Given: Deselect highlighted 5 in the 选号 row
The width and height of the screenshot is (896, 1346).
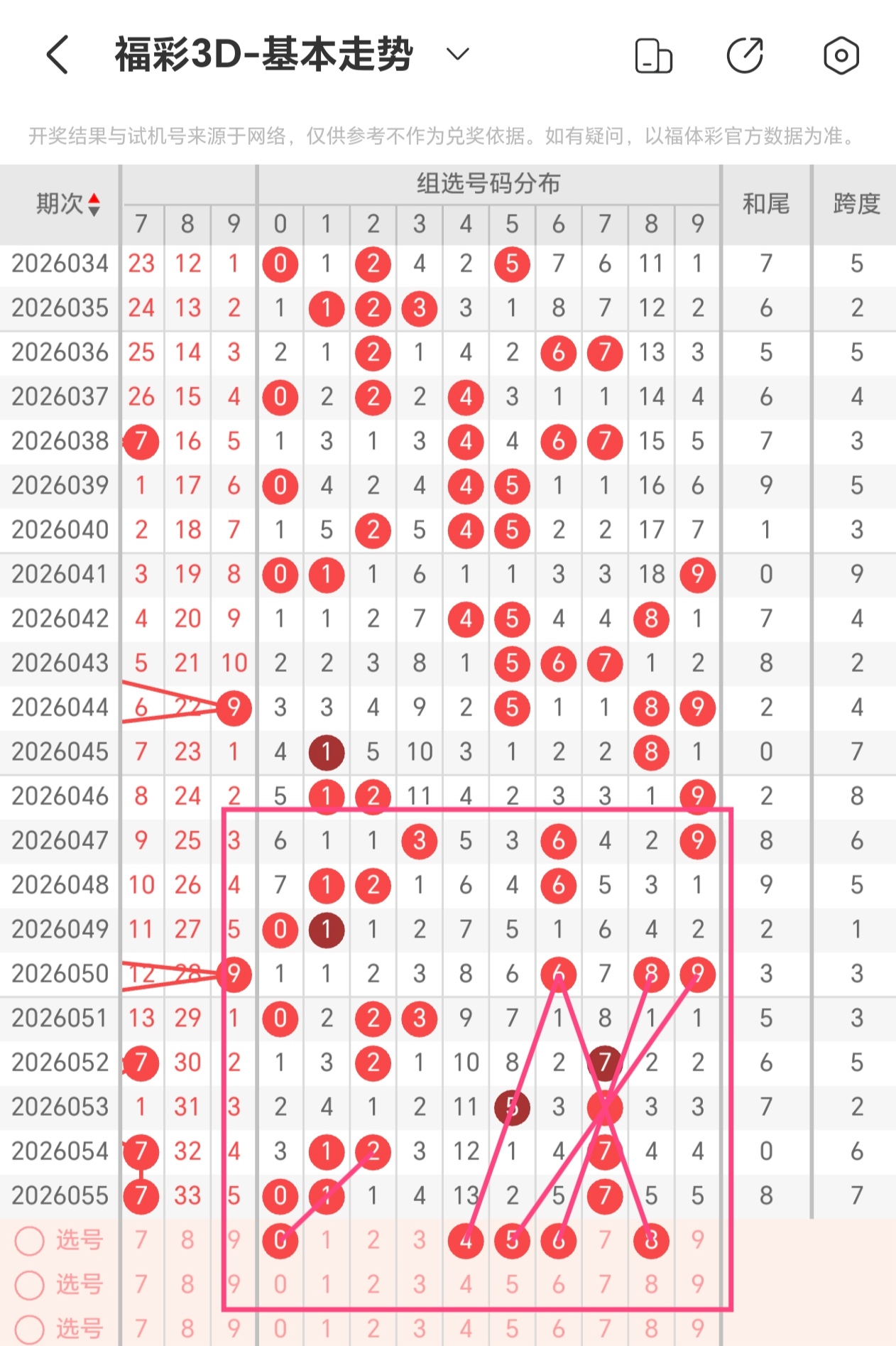Looking at the screenshot, I should point(512,1240).
